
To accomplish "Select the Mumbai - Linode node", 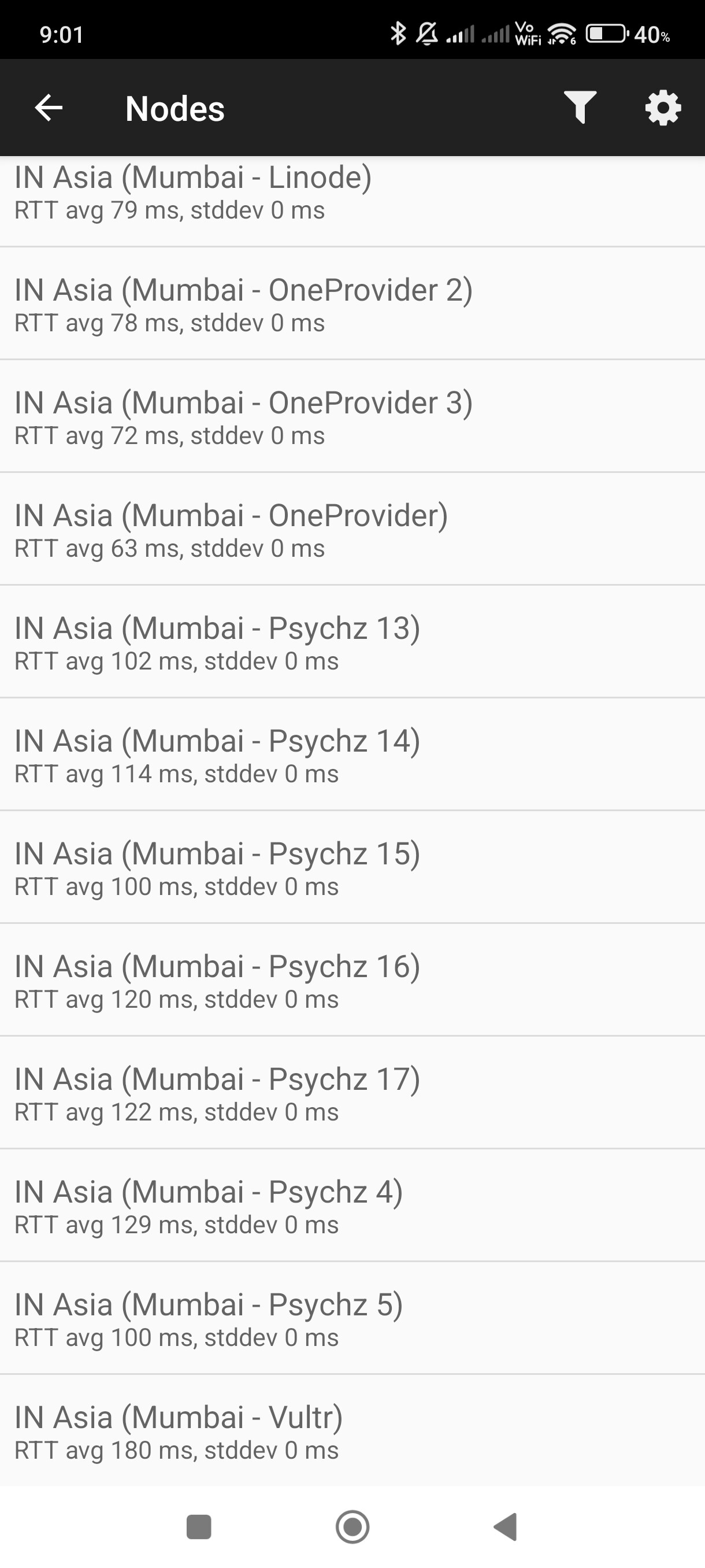I will click(352, 201).
